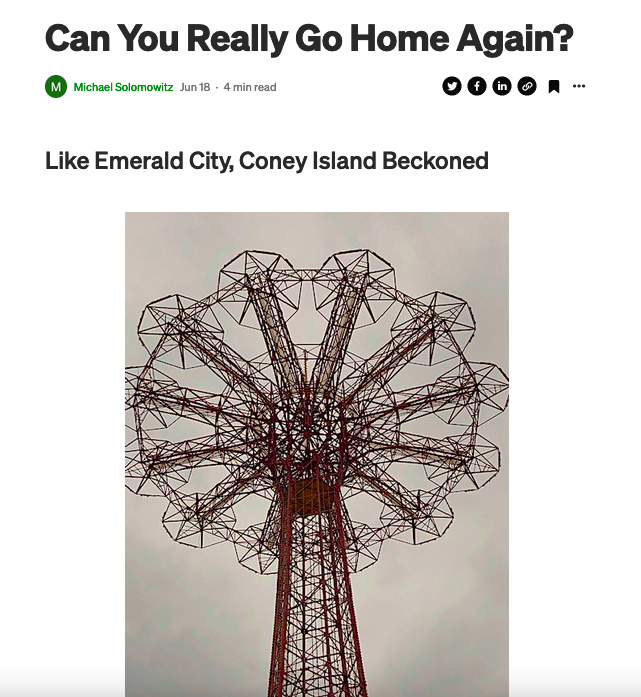This screenshot has width=641, height=697.
Task: Bookmark this article
Action: point(554,87)
